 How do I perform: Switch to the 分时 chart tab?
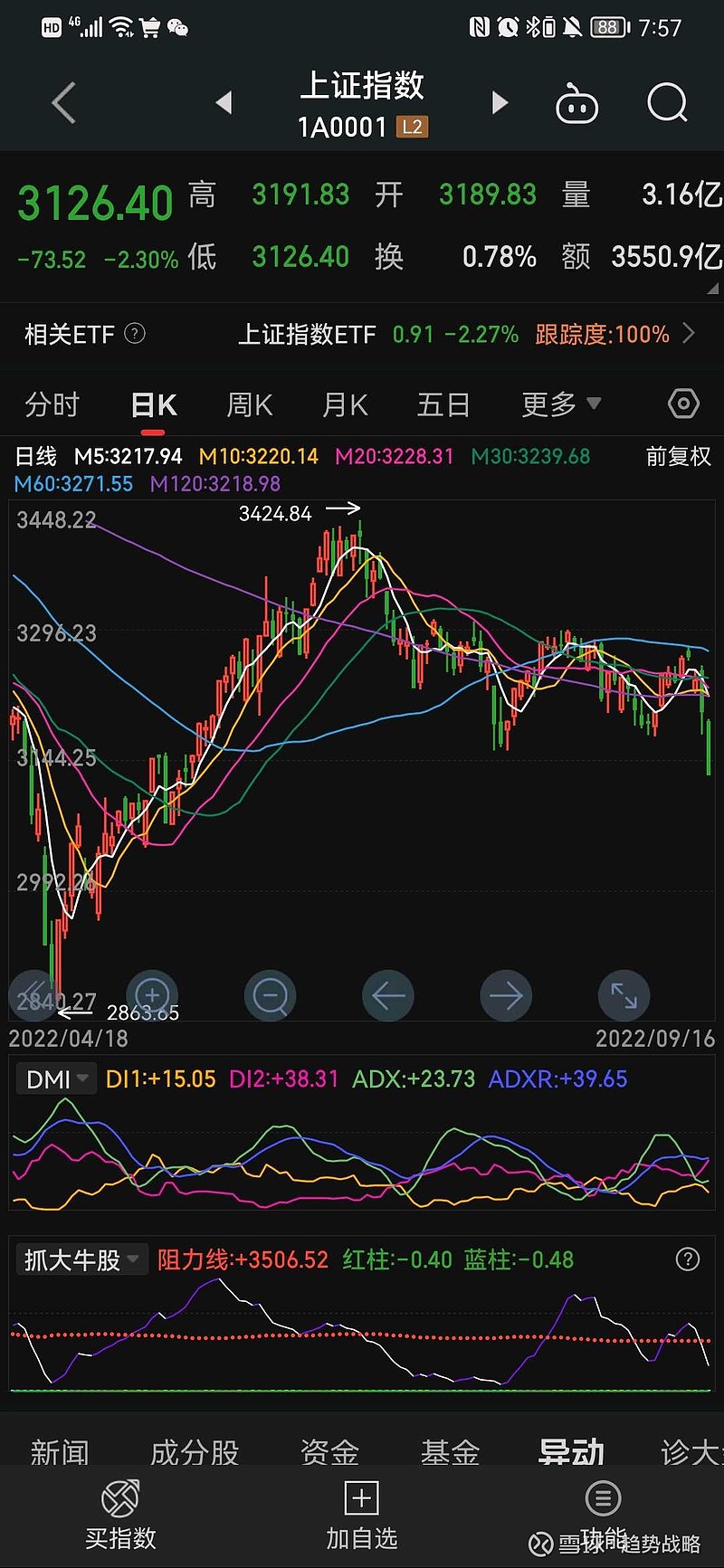52,404
